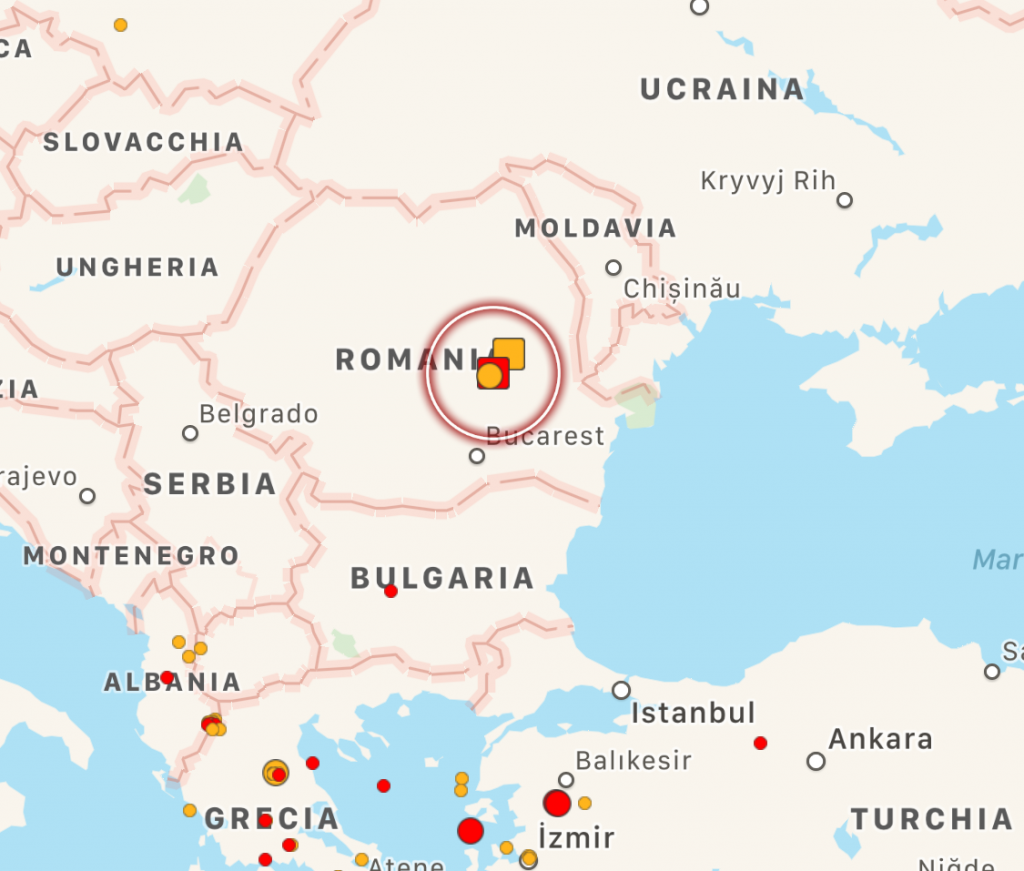Select the orange square earthquake marker in Romania
This screenshot has width=1024, height=871.
coord(511,351)
